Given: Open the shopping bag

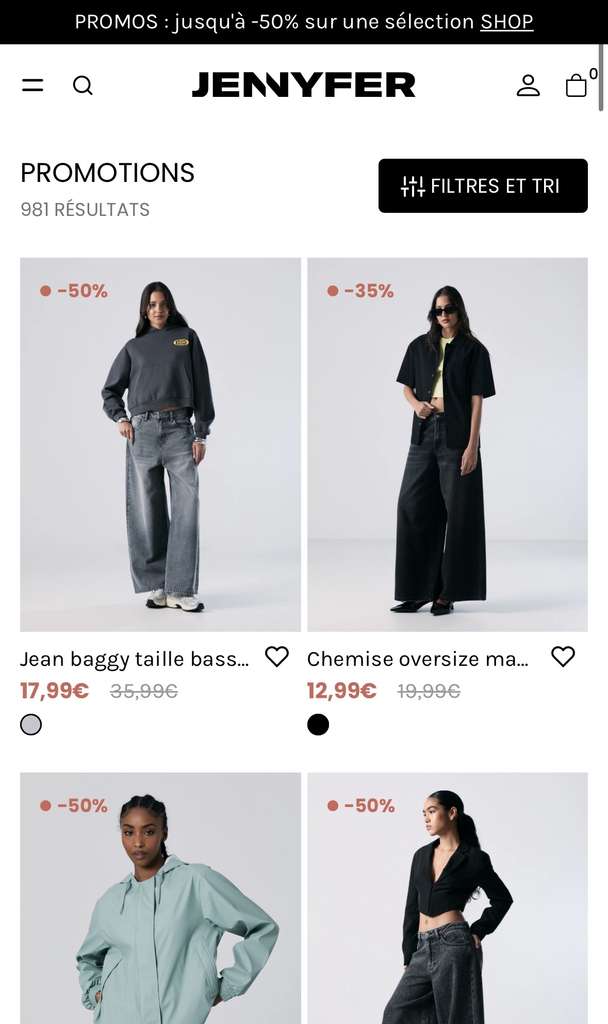Looking at the screenshot, I should click(x=576, y=86).
